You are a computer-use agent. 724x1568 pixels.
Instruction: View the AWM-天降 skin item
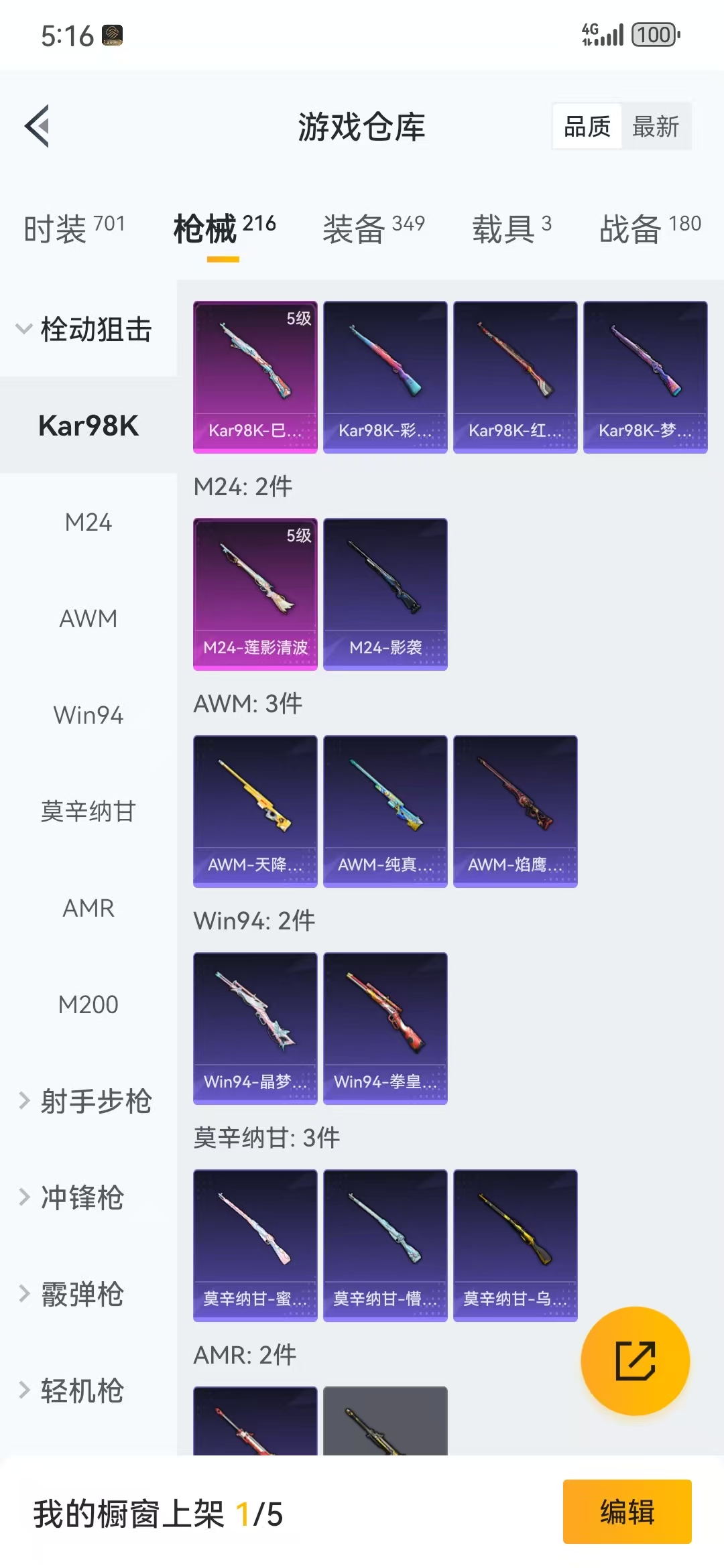[255, 811]
